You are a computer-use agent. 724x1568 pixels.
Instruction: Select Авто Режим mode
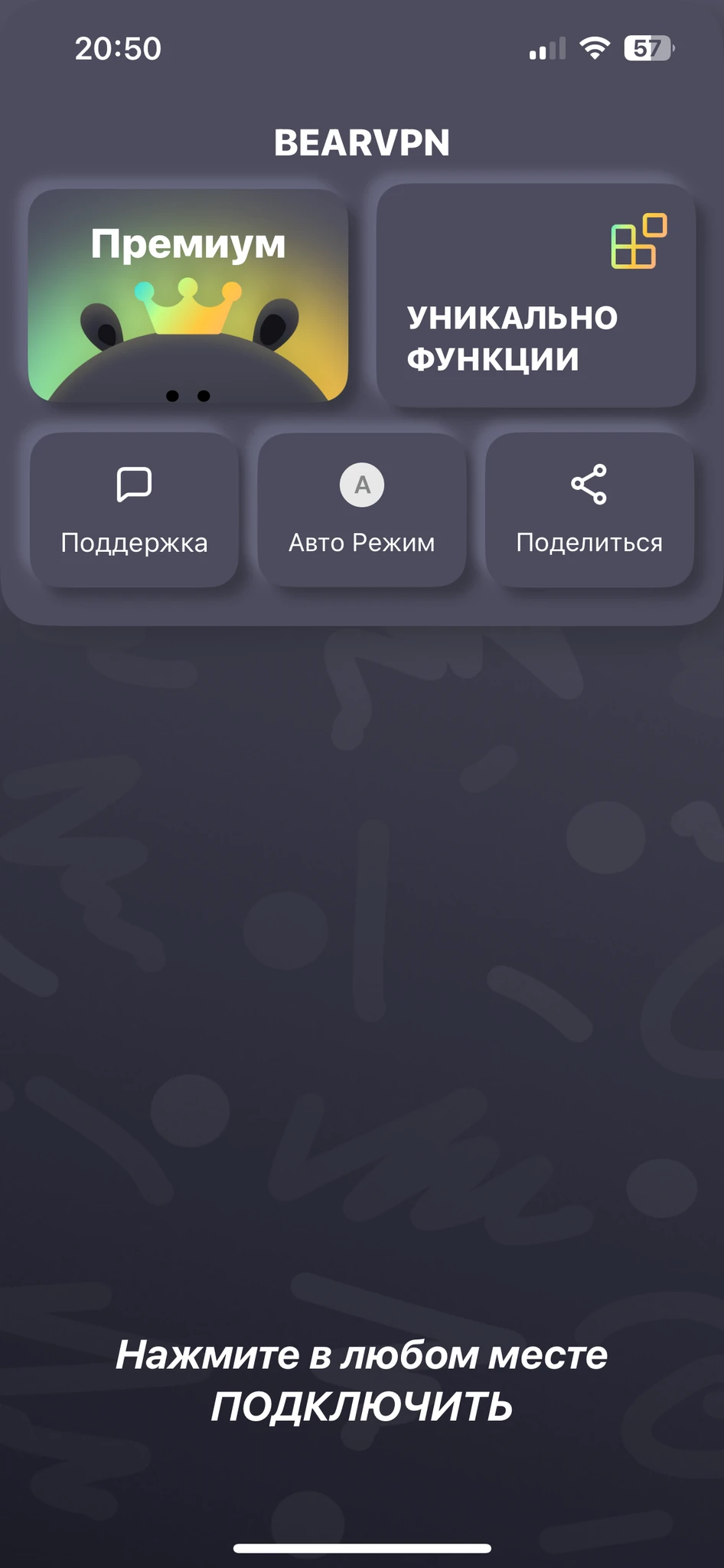click(362, 510)
